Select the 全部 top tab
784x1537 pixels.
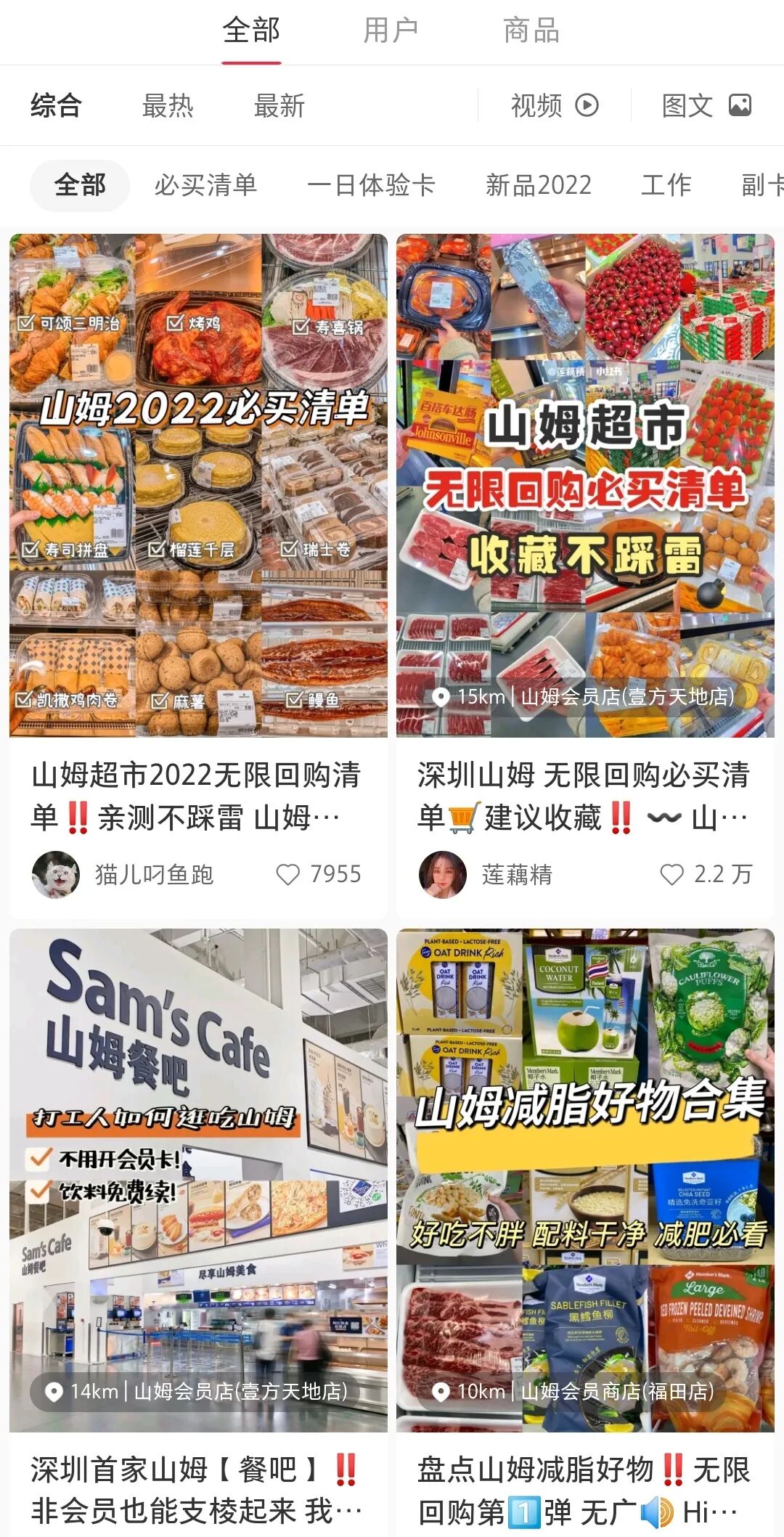[251, 30]
